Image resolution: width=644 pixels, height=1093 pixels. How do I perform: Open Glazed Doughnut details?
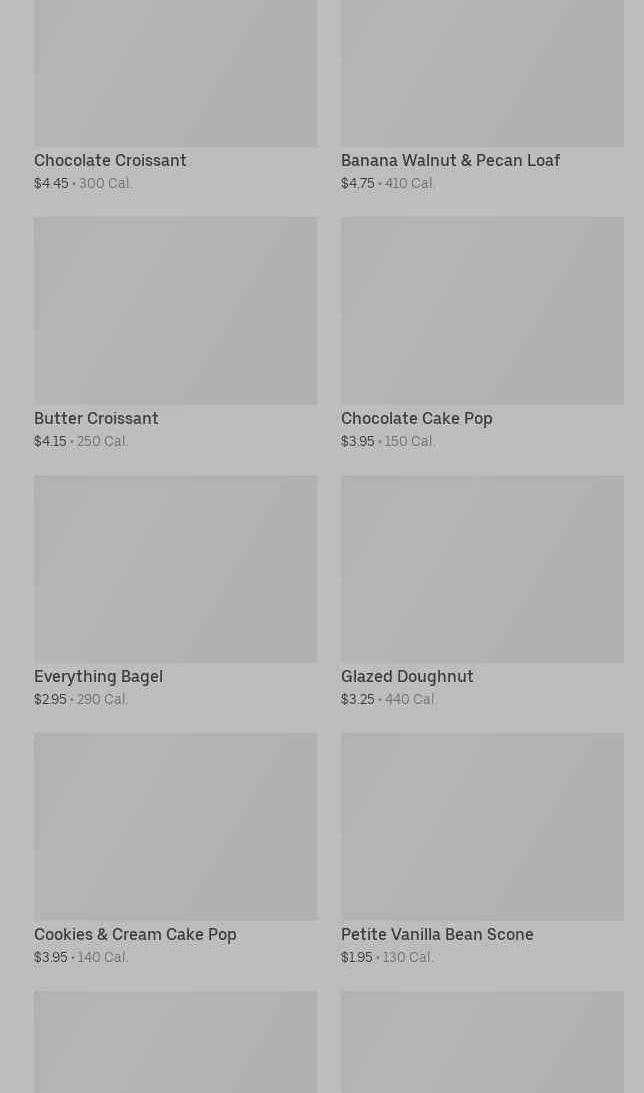(x=482, y=569)
